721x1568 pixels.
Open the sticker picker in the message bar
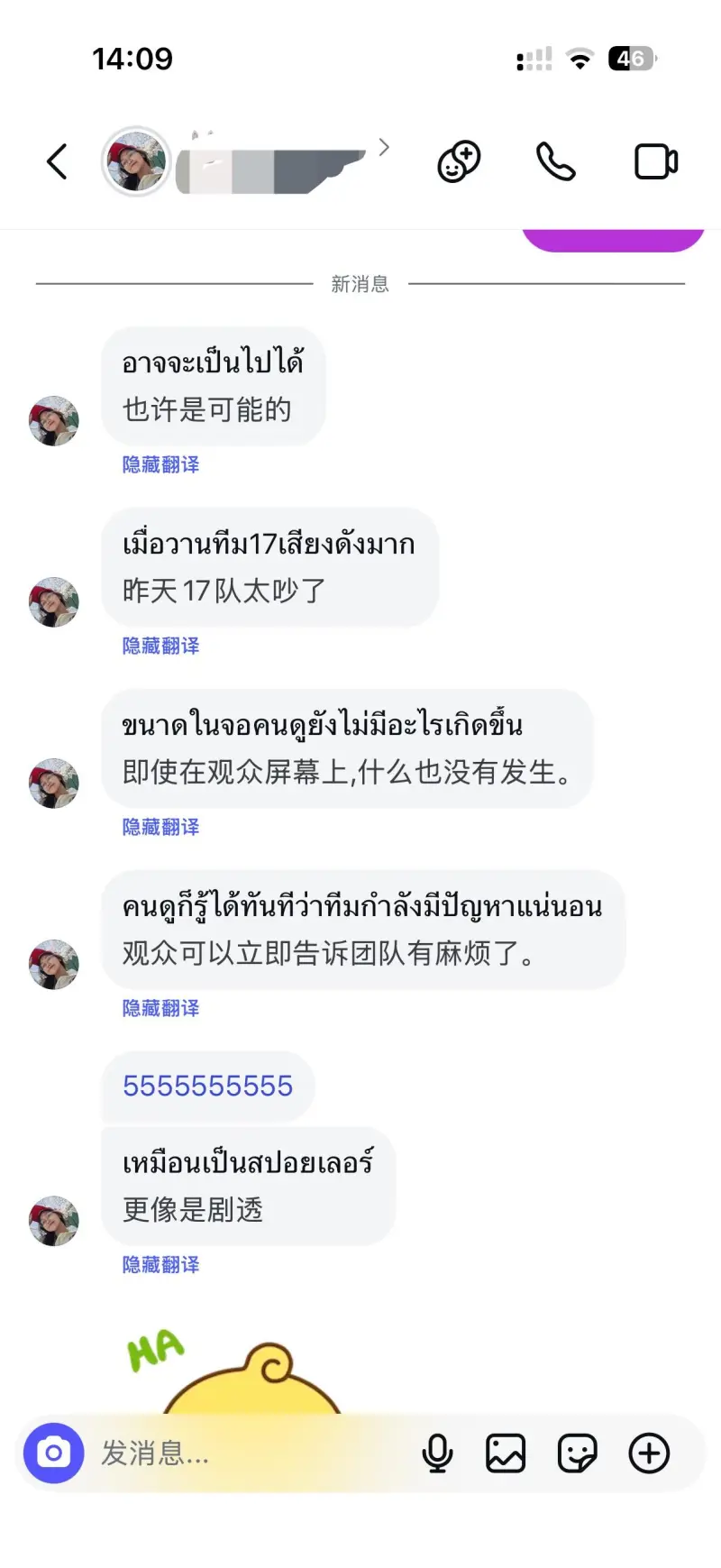[x=577, y=1453]
